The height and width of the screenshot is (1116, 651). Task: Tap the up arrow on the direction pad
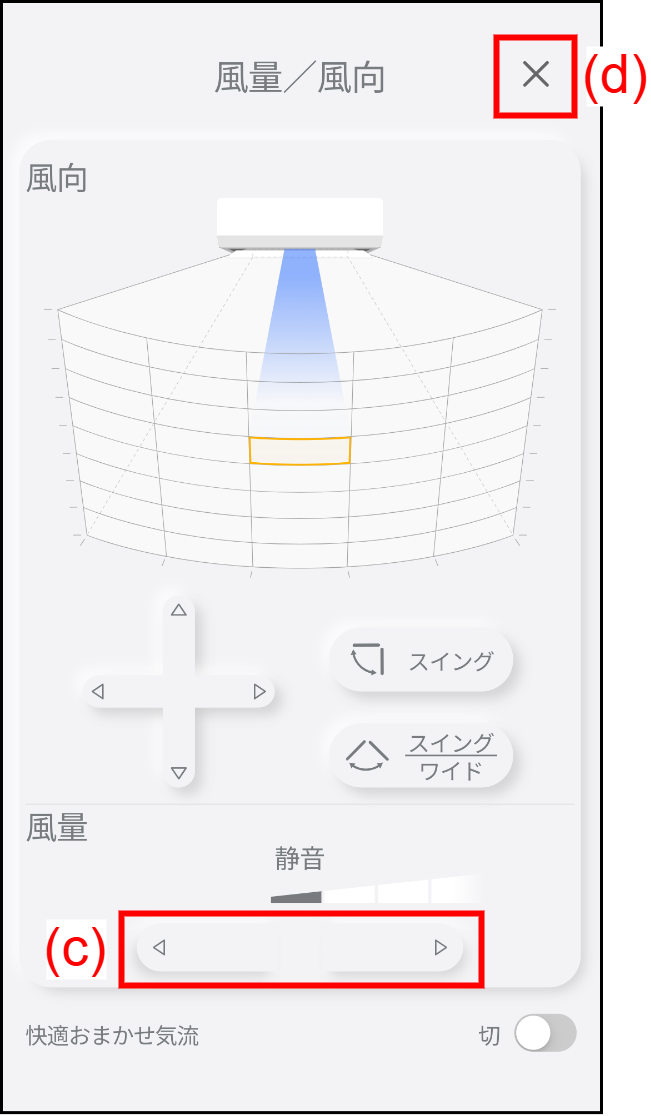click(179, 610)
